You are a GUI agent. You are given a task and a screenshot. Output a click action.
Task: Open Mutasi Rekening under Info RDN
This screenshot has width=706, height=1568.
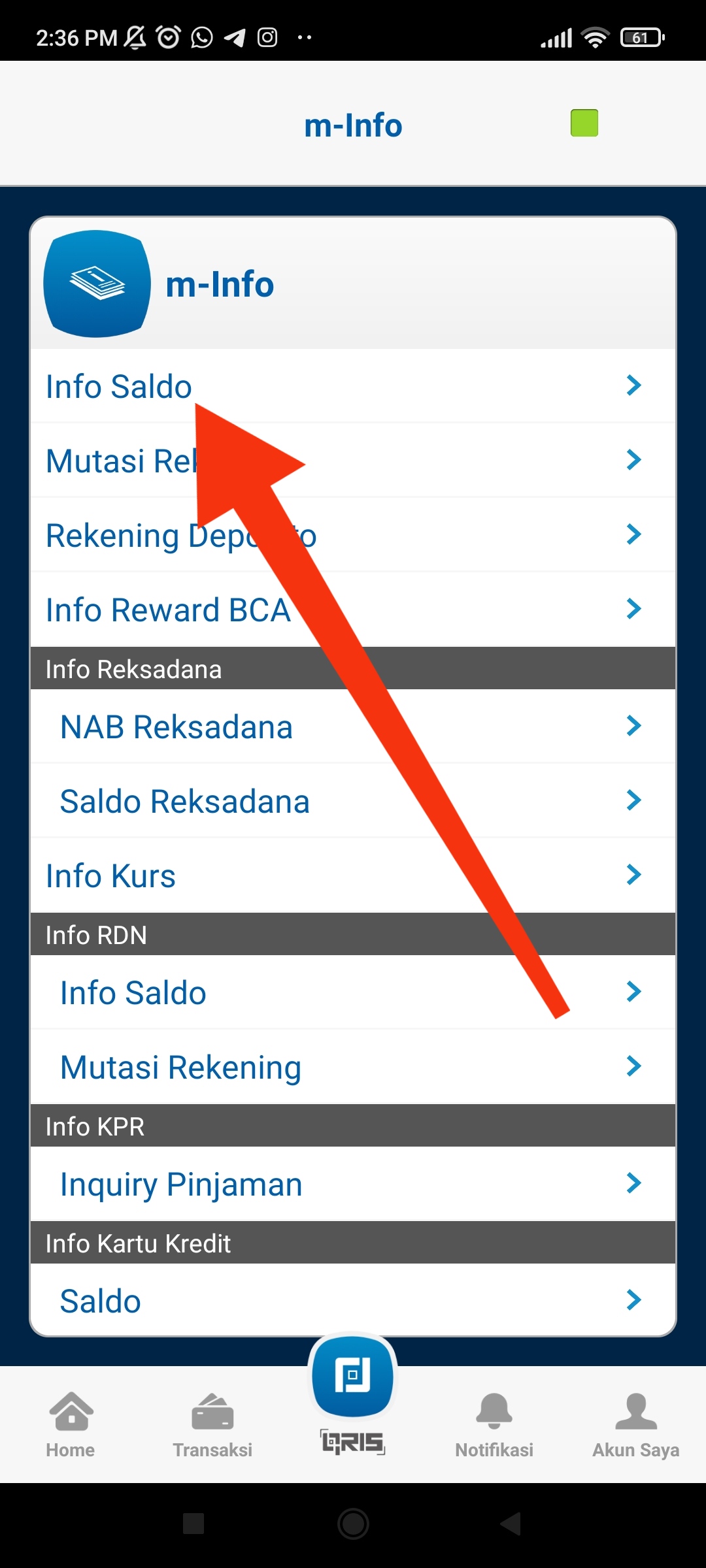click(180, 1068)
